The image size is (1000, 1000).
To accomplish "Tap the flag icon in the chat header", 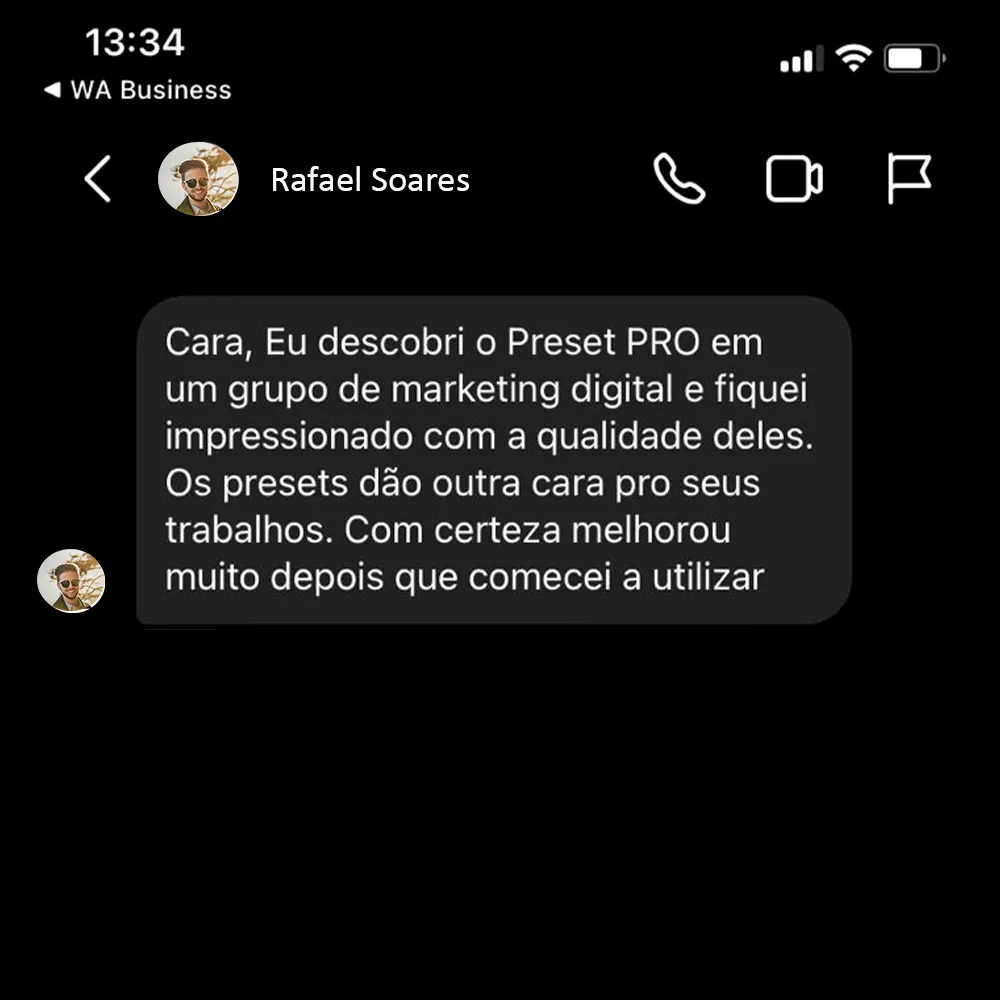I will [x=909, y=180].
